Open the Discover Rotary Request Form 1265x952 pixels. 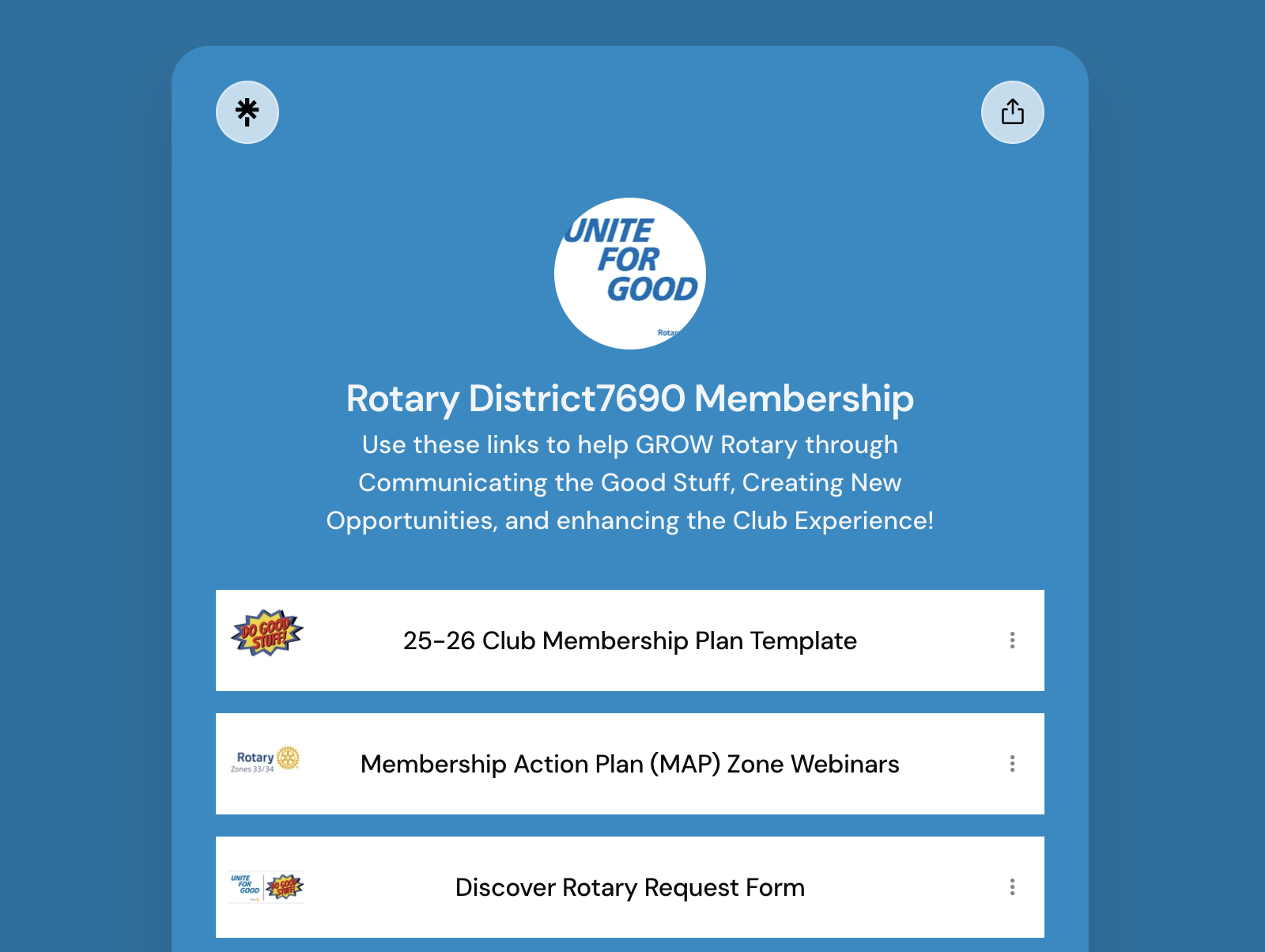coord(629,887)
